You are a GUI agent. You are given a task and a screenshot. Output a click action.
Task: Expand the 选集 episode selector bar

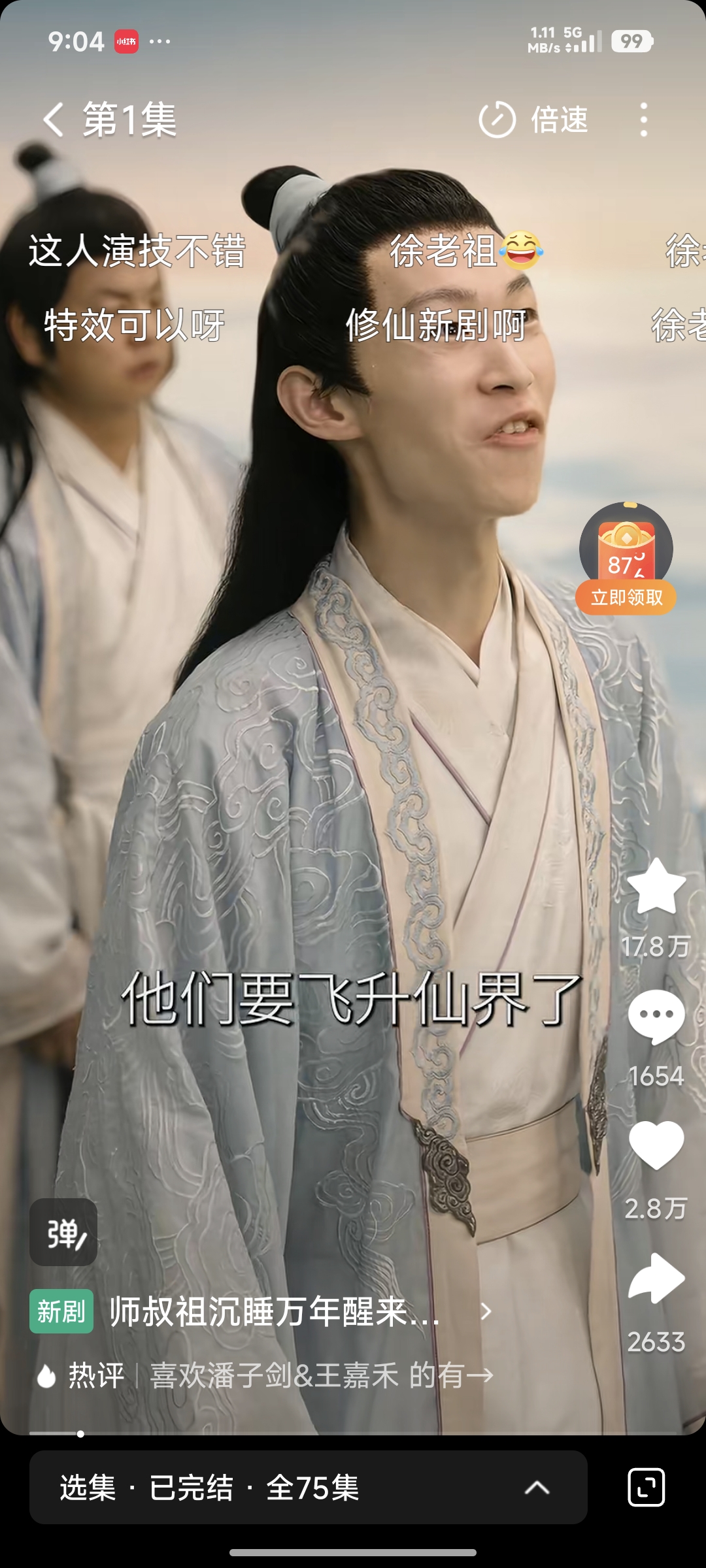tap(308, 1488)
